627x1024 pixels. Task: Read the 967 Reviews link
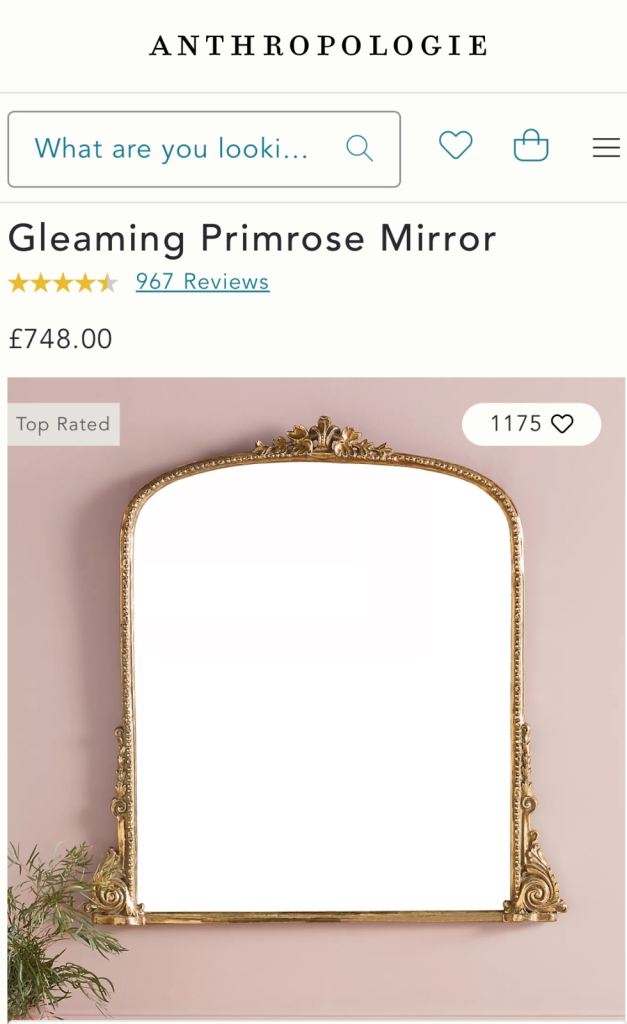(202, 282)
